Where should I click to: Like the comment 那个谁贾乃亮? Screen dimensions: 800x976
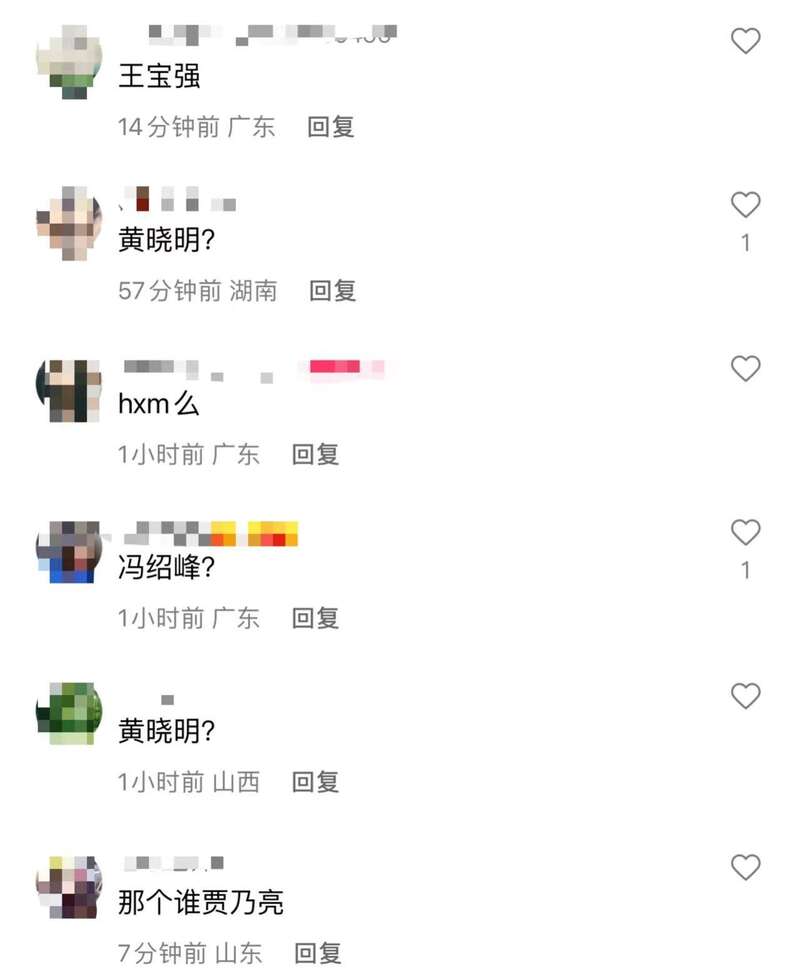745,867
